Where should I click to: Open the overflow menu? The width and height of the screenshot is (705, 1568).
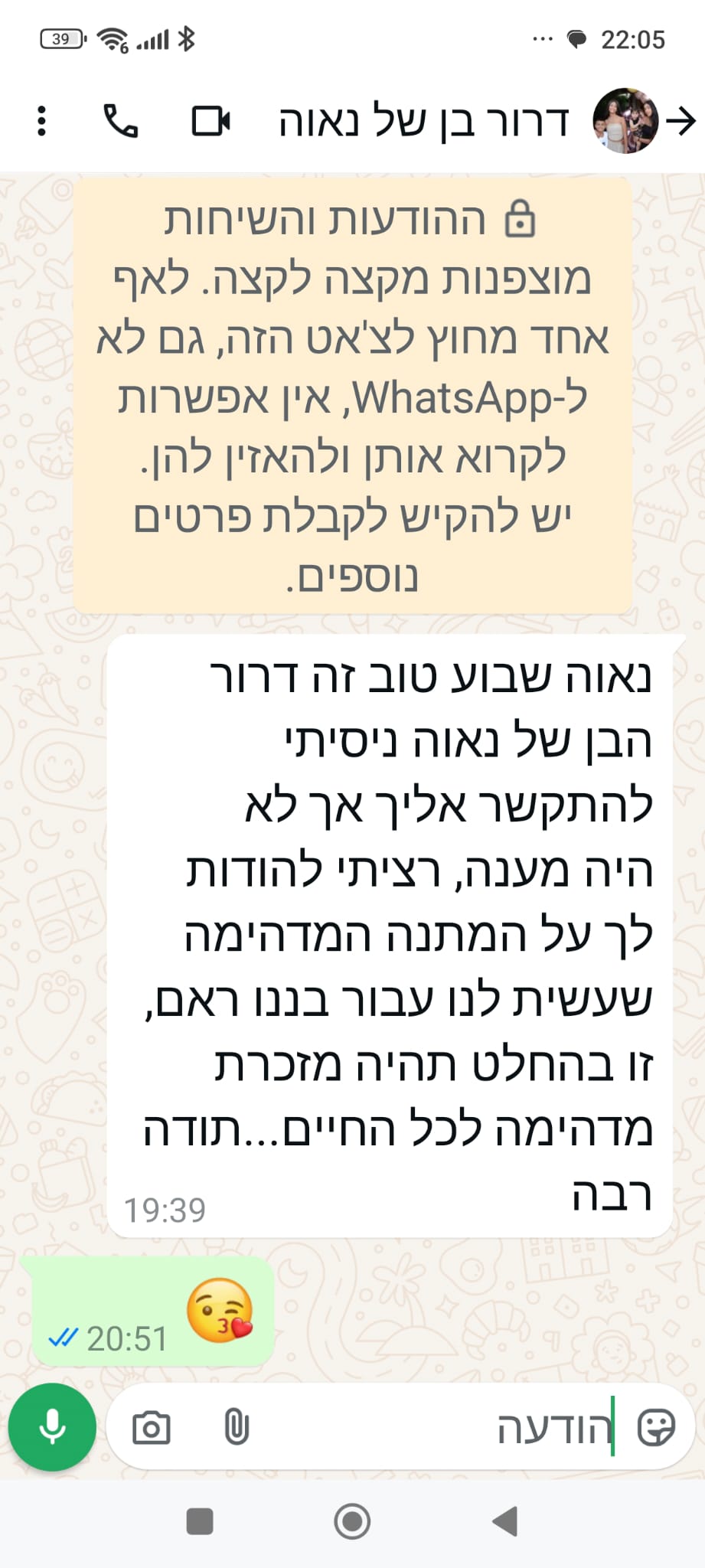pos(42,121)
